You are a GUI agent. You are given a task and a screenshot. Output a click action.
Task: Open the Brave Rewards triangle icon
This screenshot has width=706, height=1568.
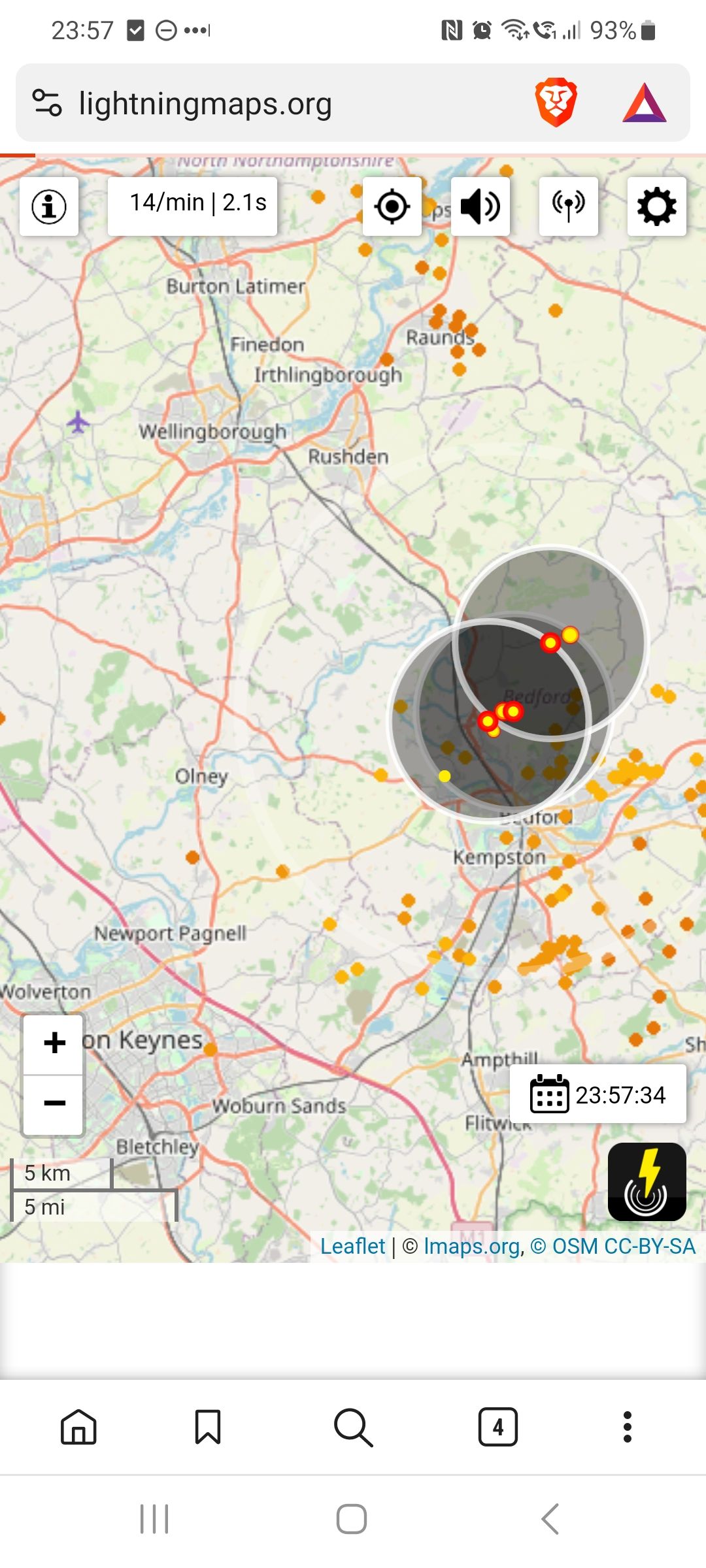[x=645, y=103]
